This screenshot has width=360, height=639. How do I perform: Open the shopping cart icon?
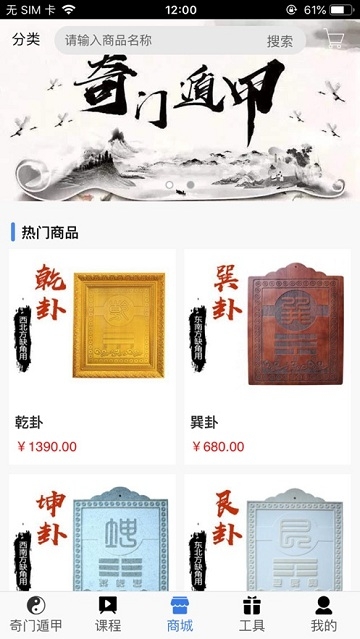pos(334,38)
